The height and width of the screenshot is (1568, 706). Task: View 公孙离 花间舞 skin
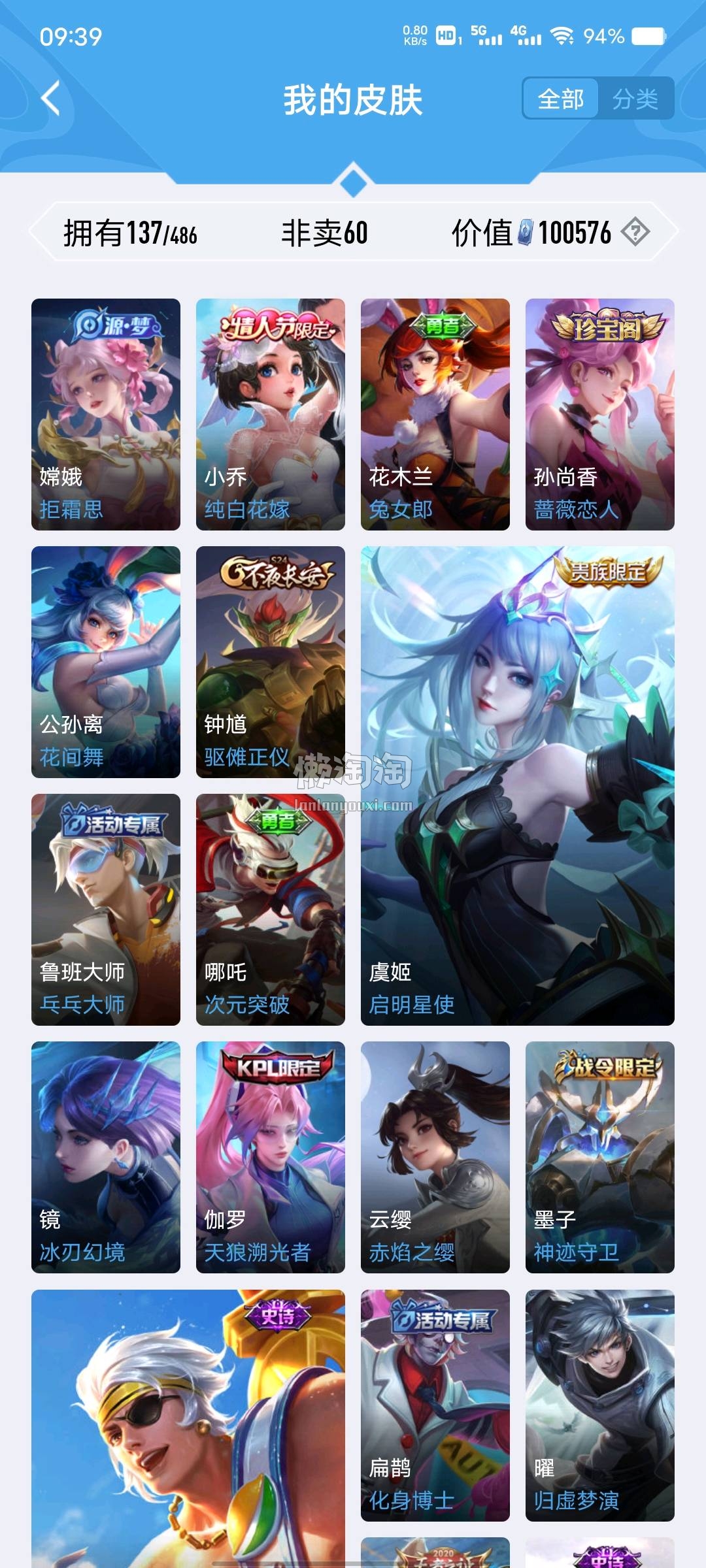click(x=106, y=662)
